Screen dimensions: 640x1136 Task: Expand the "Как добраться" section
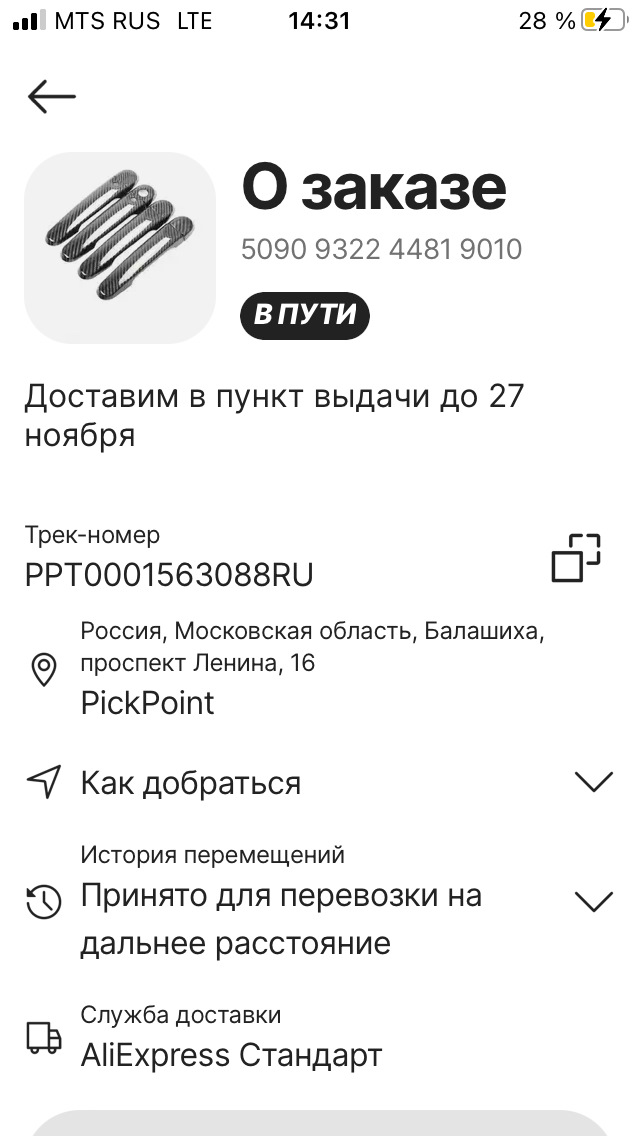click(x=594, y=782)
